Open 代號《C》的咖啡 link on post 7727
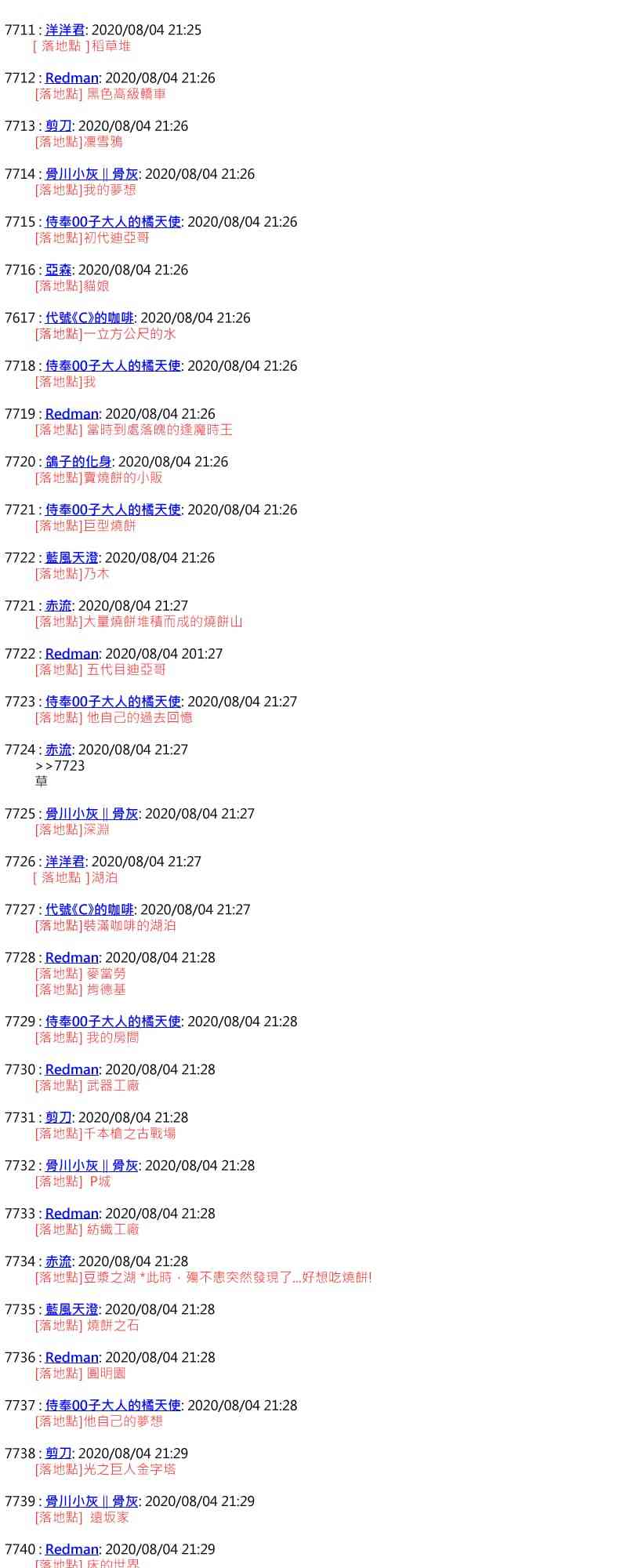 point(89,909)
